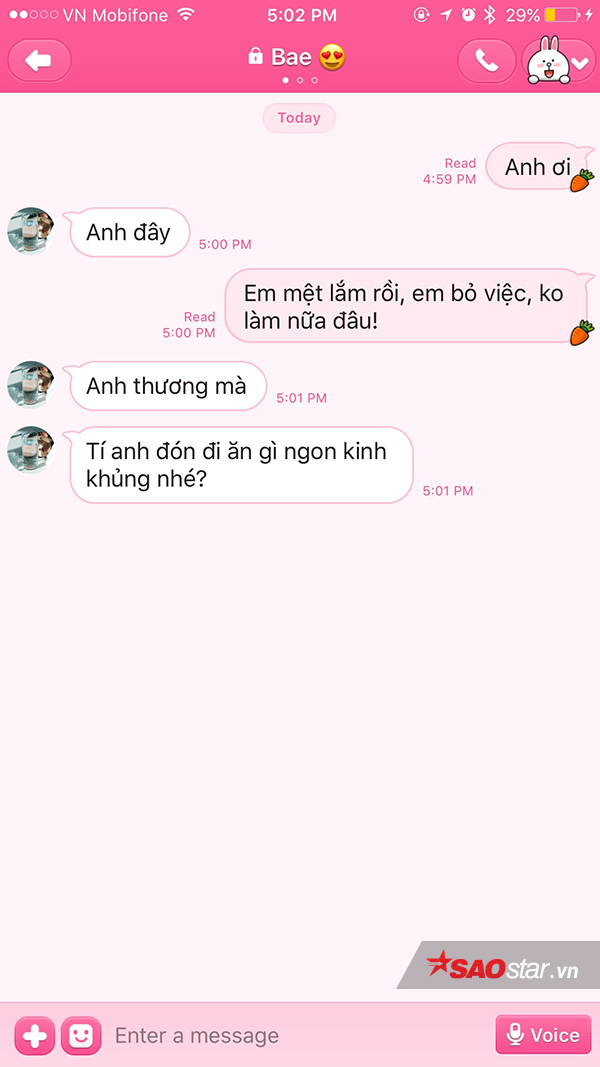Viewport: 600px width, 1067px height.
Task: Open the plus attachment menu
Action: tap(35, 1035)
